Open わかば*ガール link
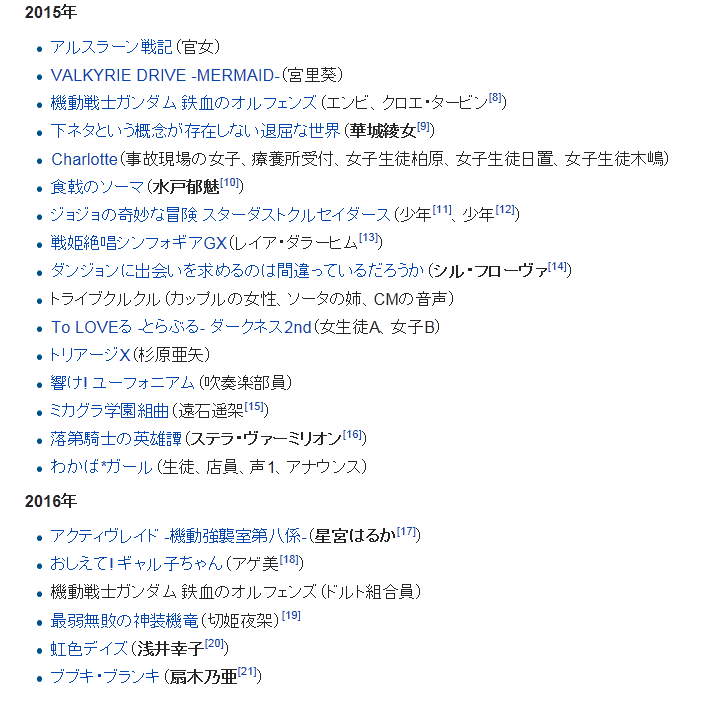This screenshot has height=704, width=708. (x=101, y=466)
